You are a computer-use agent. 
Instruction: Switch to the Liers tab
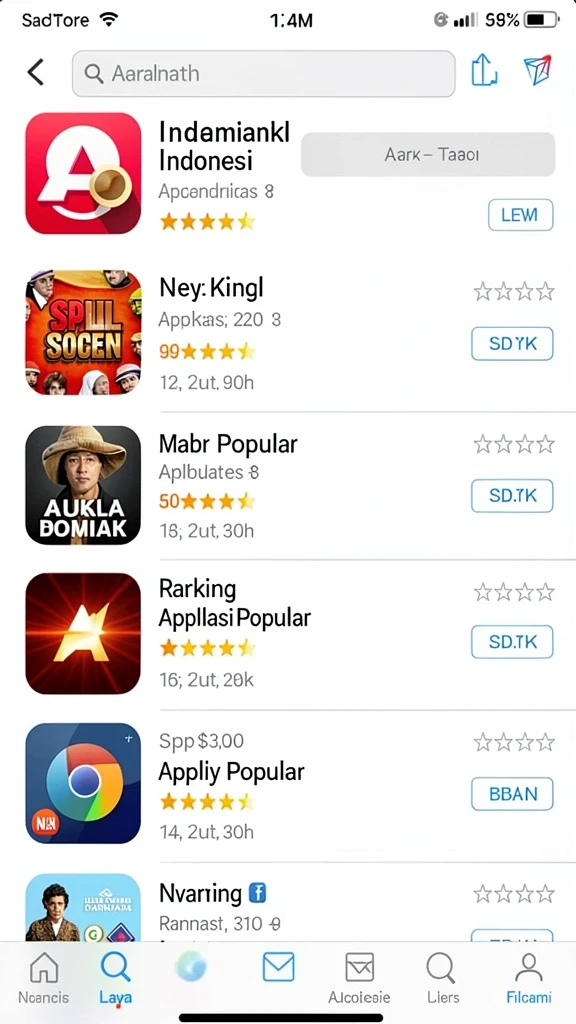tap(442, 978)
